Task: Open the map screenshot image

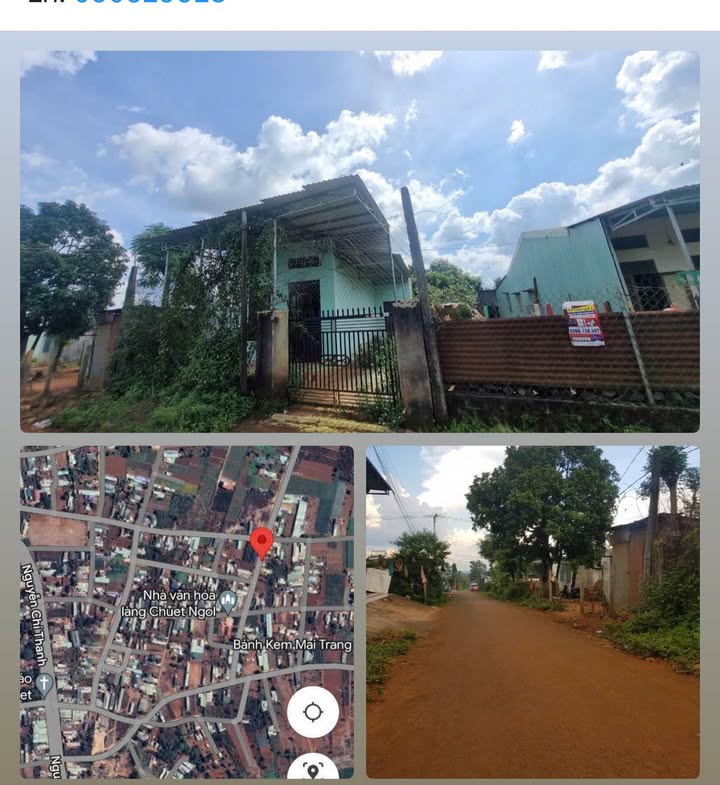Action: (x=187, y=612)
